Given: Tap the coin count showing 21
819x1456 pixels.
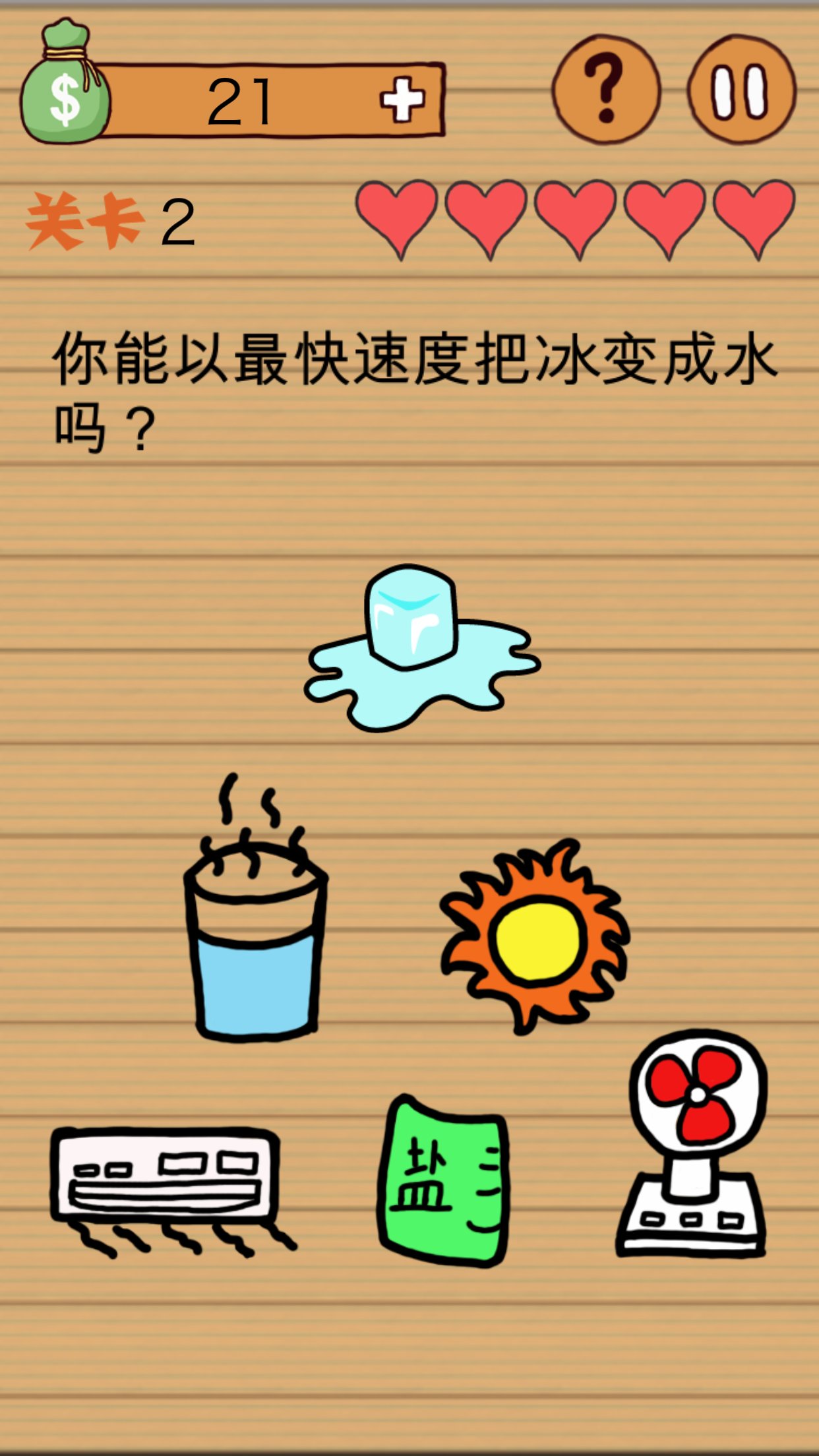Looking at the screenshot, I should 241,99.
